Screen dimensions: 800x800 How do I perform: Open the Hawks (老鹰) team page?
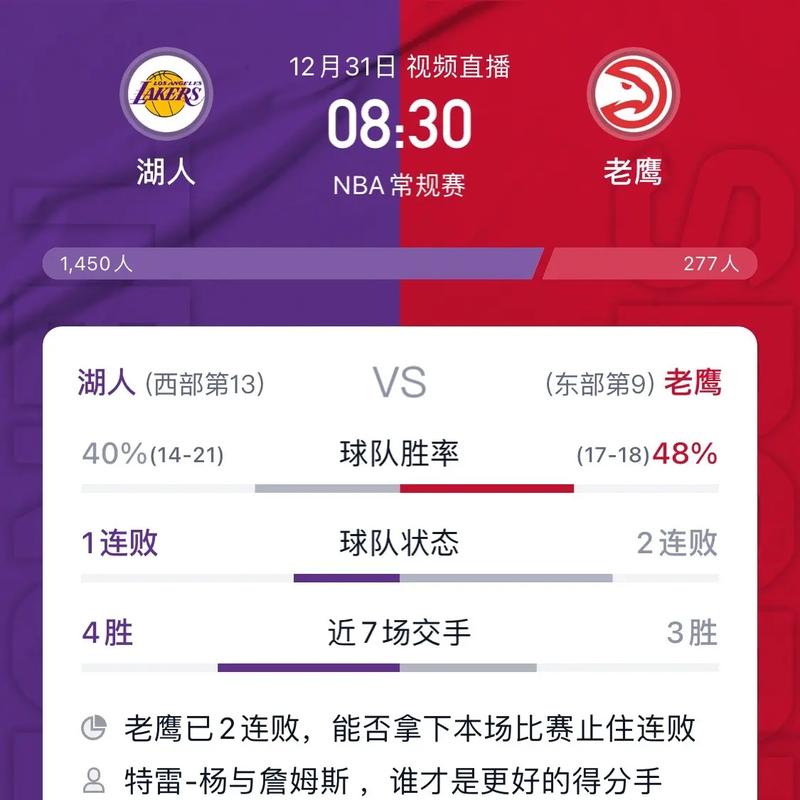[x=633, y=97]
